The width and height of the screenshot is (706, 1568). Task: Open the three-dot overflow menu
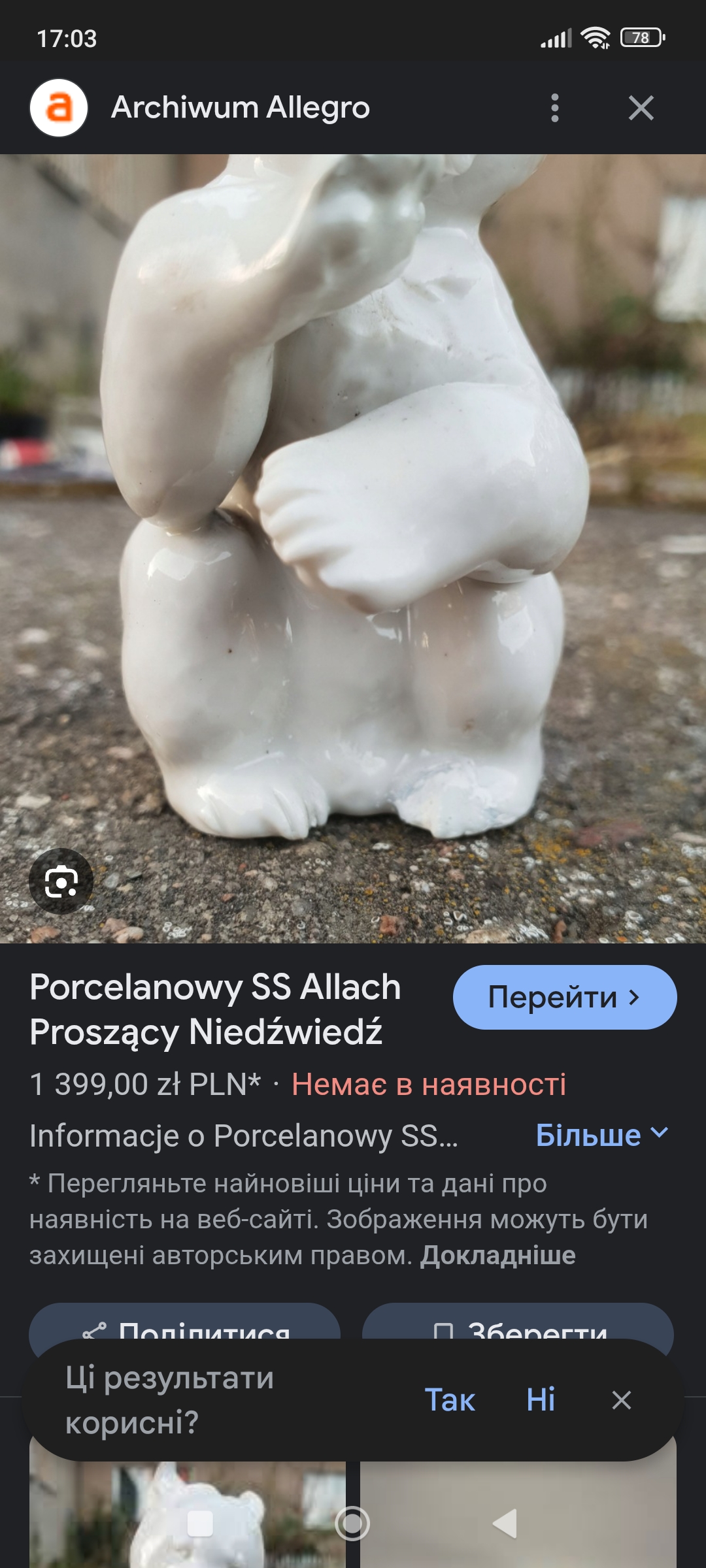pos(555,108)
